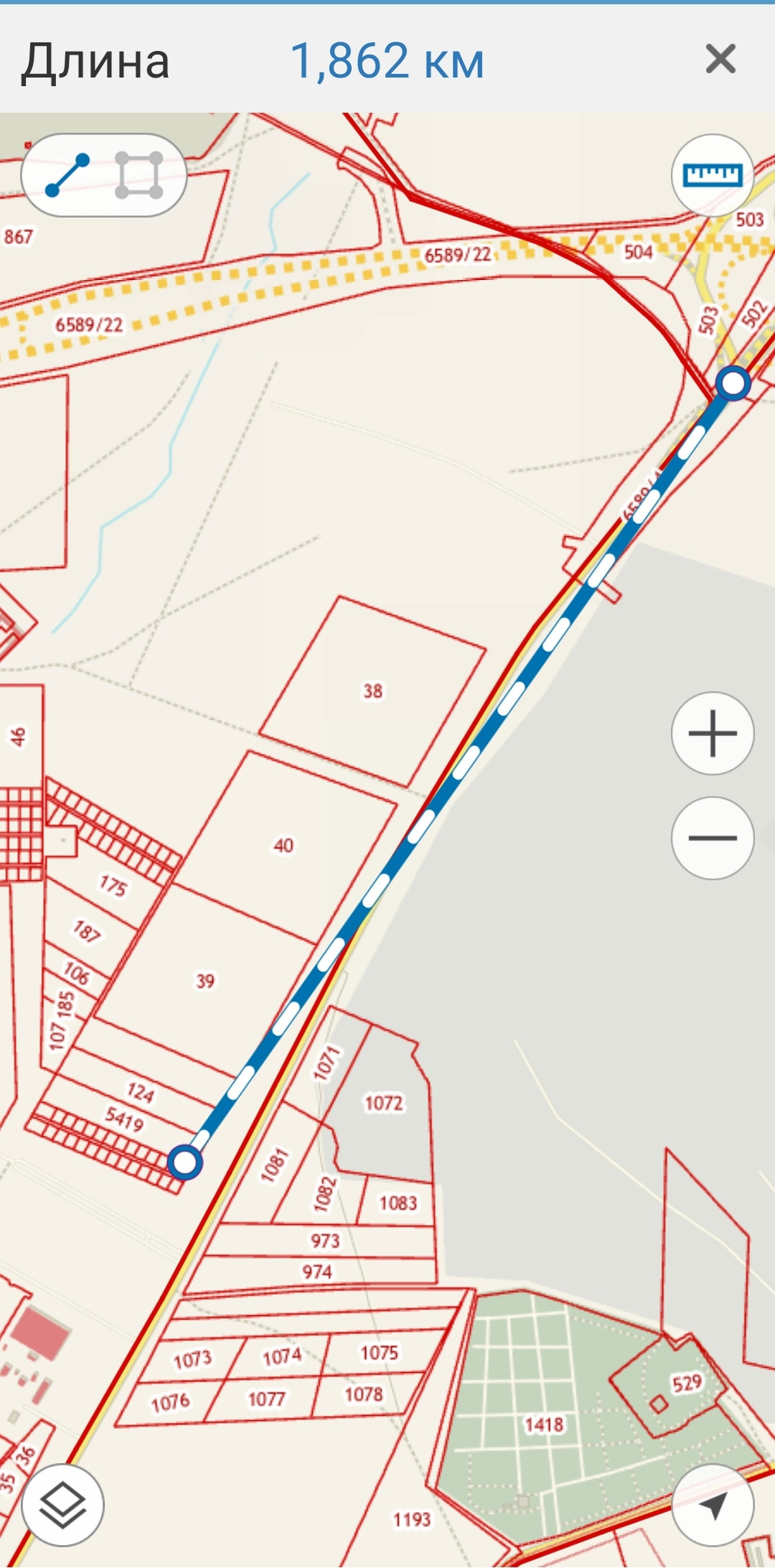Zoom out of the map
This screenshot has height=1568, width=775.
[x=712, y=838]
